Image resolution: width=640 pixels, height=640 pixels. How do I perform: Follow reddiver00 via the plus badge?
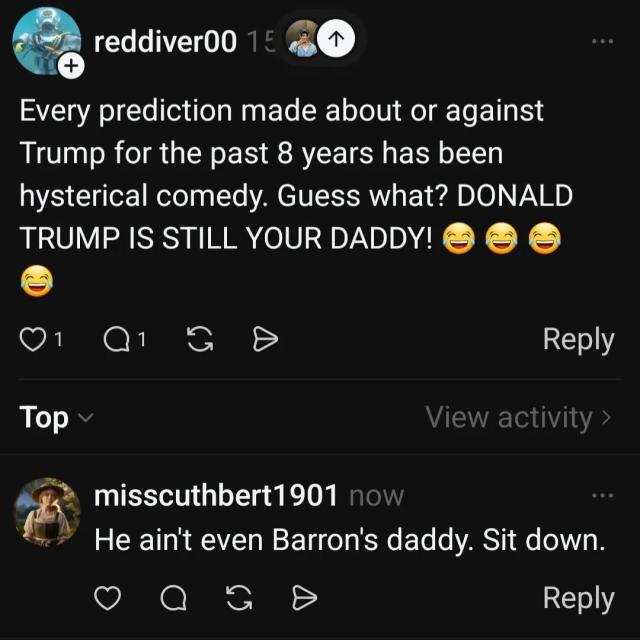(x=71, y=67)
